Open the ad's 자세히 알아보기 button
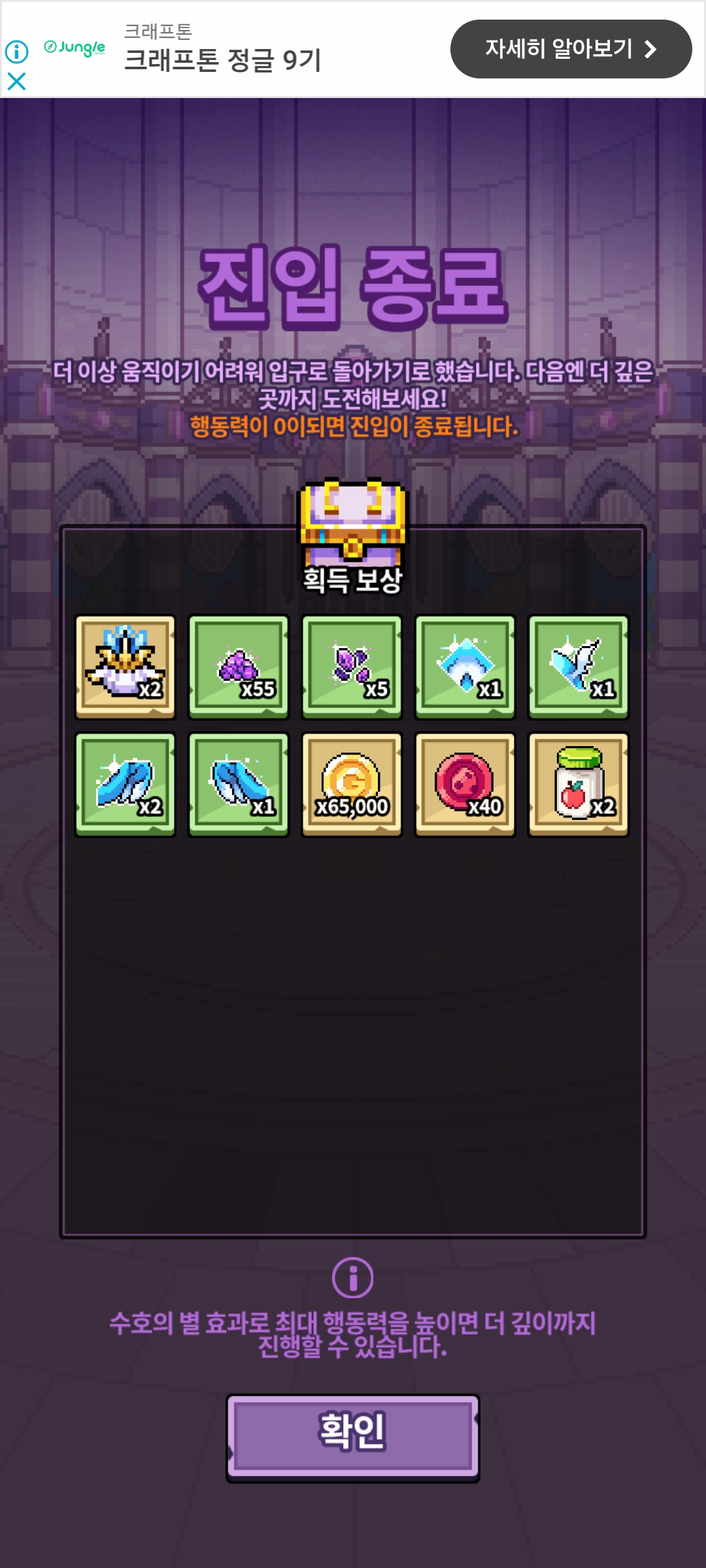Viewport: 706px width, 1568px height. coord(571,49)
